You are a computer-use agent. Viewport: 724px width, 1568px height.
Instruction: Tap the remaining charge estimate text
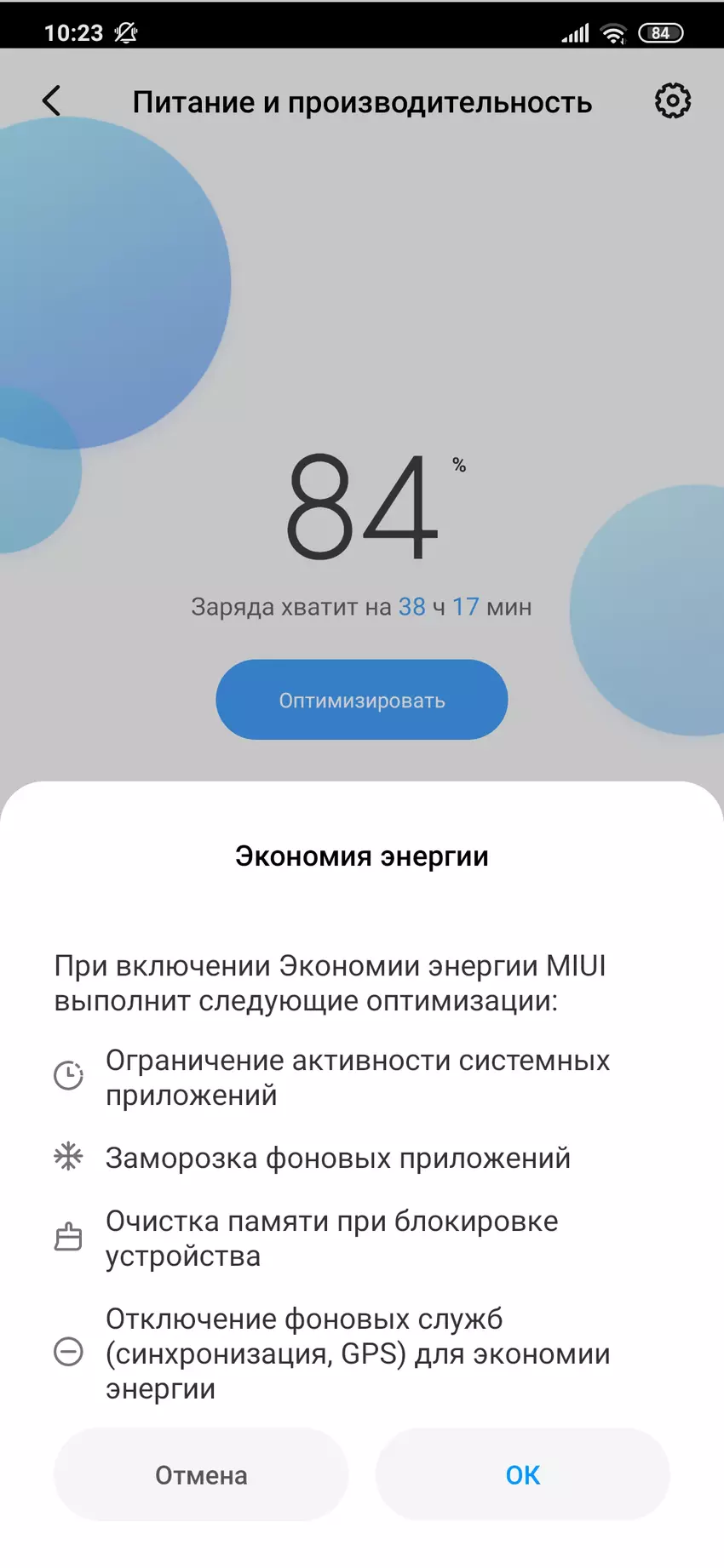pyautogui.click(x=362, y=606)
